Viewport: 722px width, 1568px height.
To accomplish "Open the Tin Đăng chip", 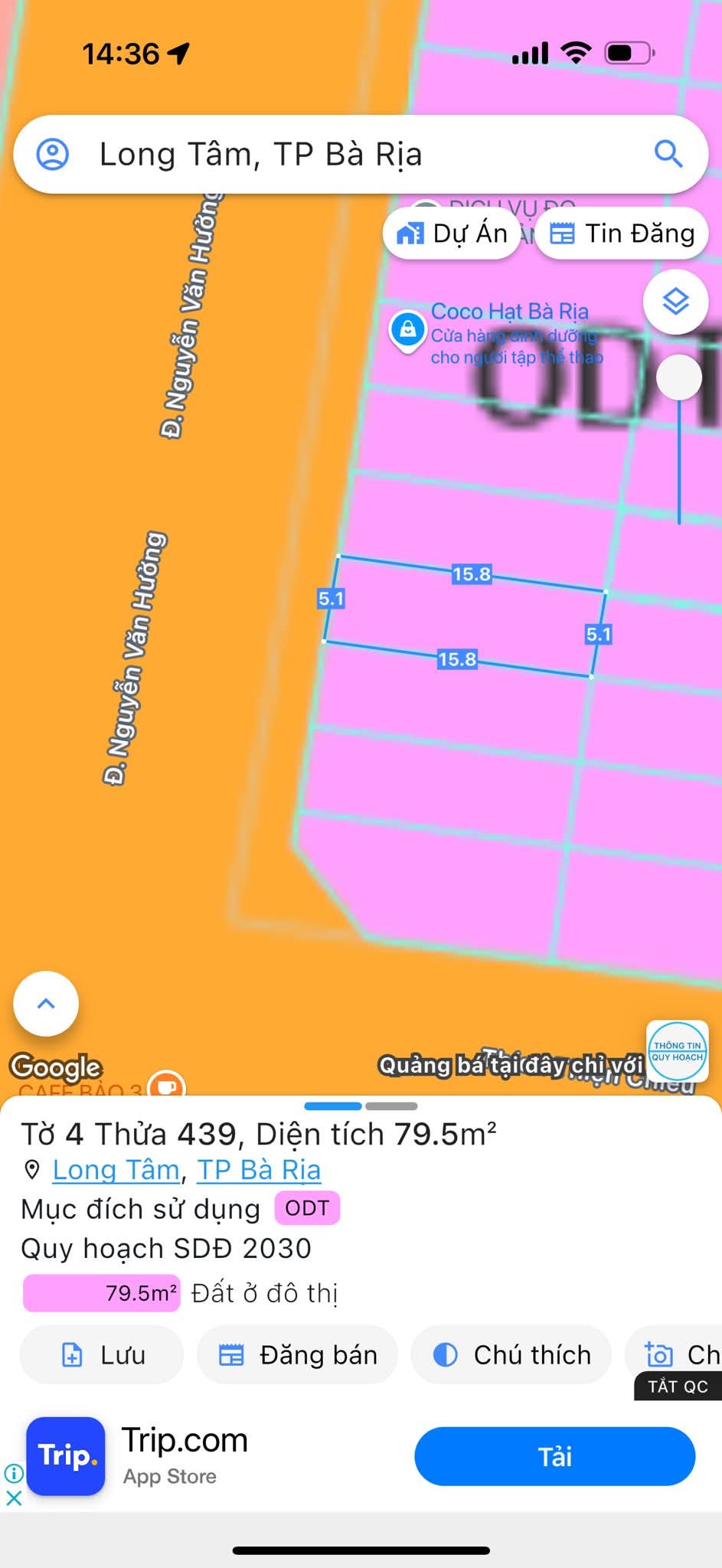I will (x=622, y=234).
